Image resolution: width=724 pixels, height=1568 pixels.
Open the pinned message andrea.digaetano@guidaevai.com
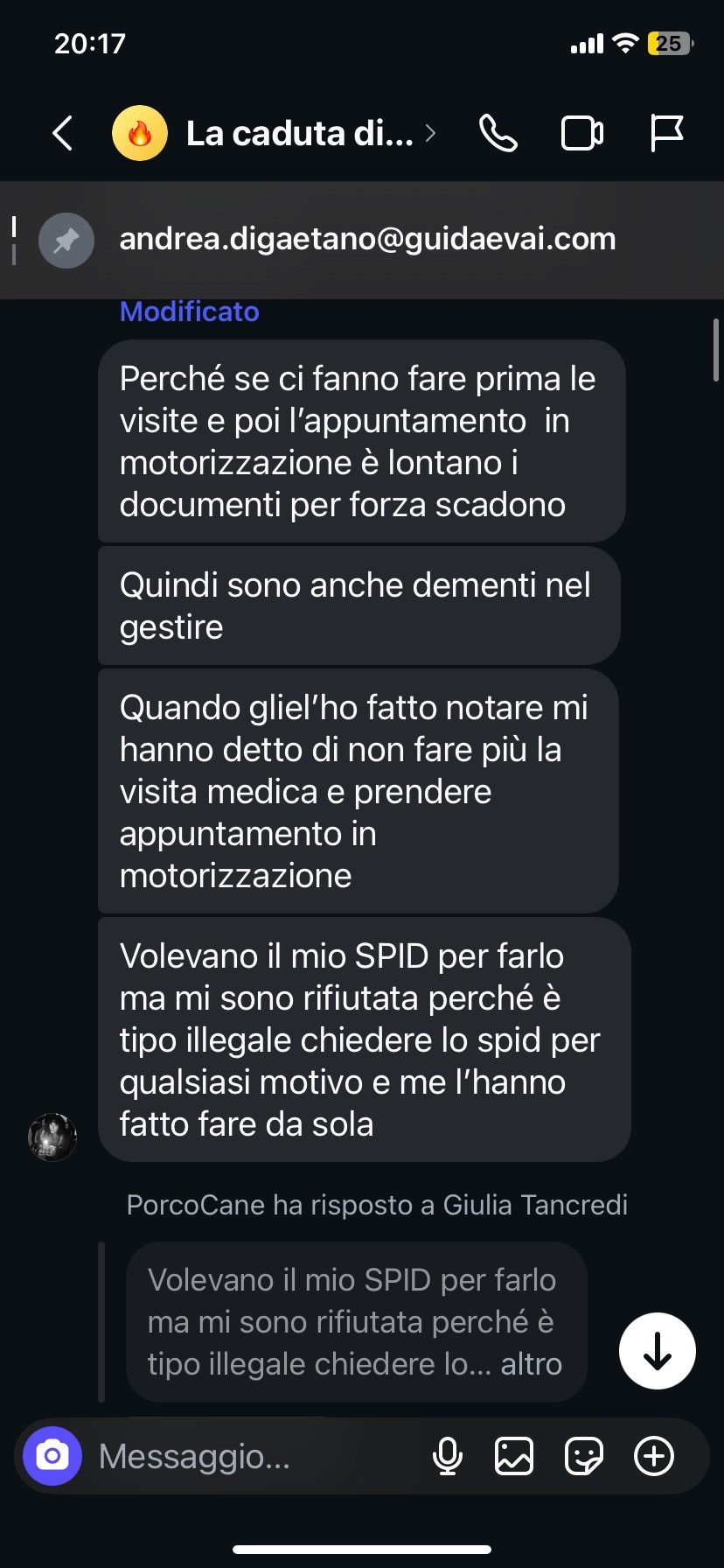[367, 239]
